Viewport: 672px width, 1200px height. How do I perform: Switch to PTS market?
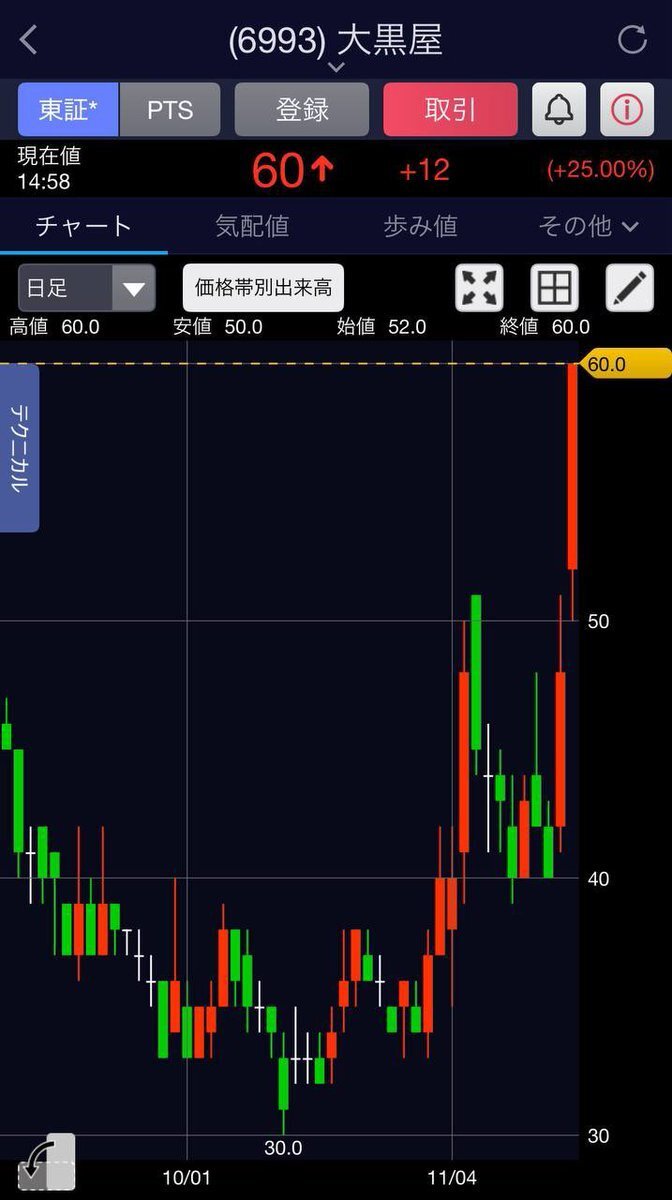coord(170,109)
